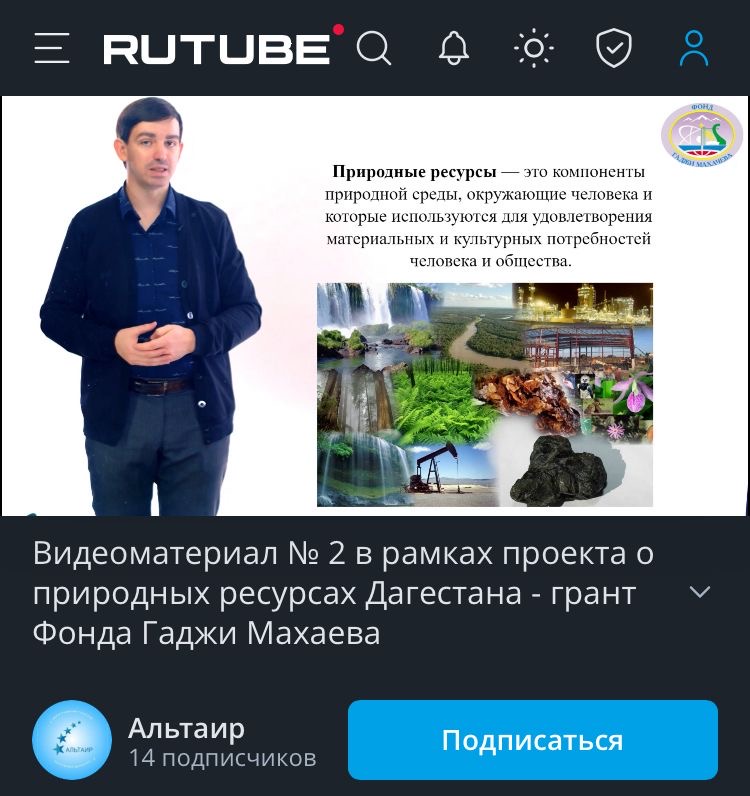Subscribe with the Подписаться button
Screen dimensions: 750x796
point(532,740)
